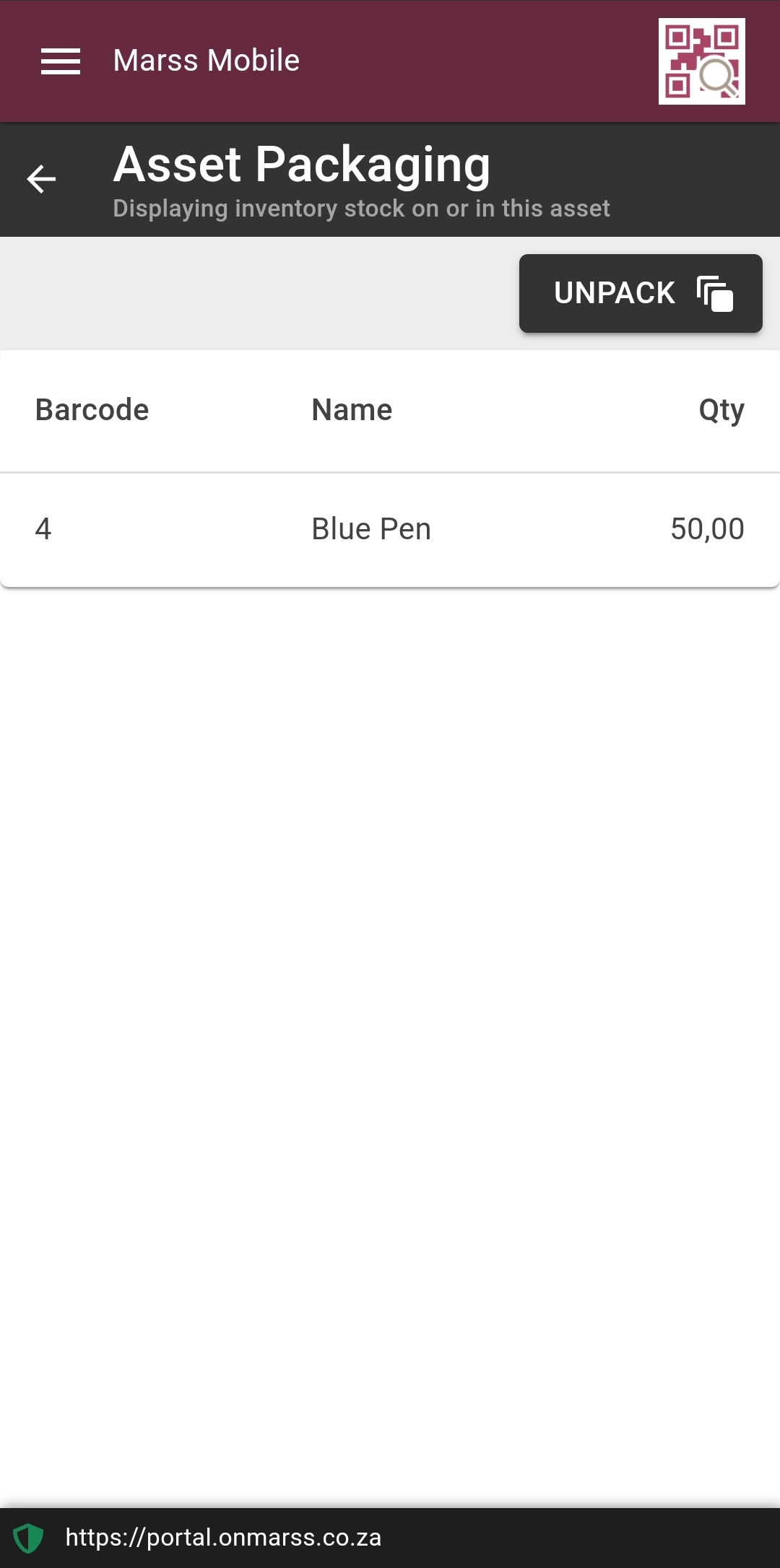Select the Blue Pen inventory row
The height and width of the screenshot is (1568, 780).
tap(390, 529)
